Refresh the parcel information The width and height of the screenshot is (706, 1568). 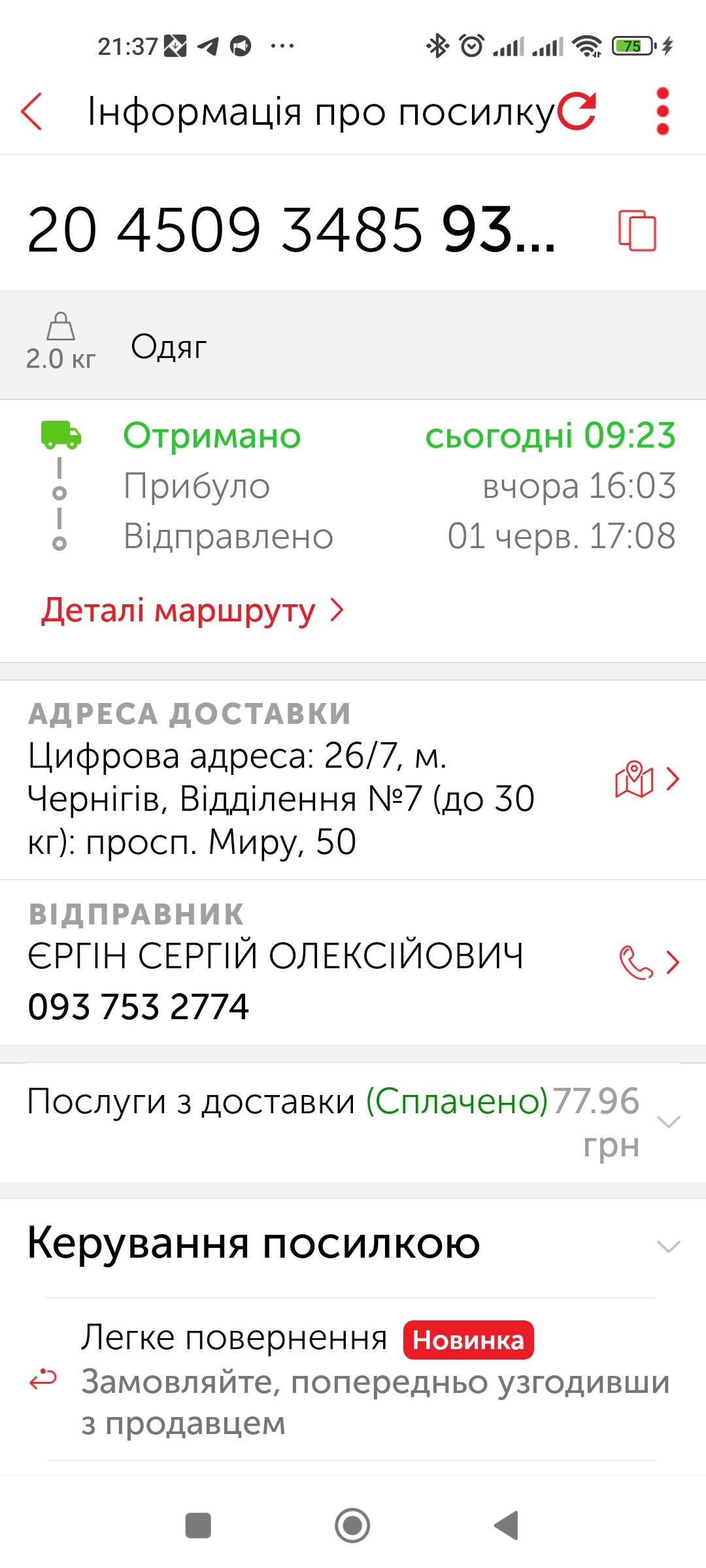pos(578,110)
